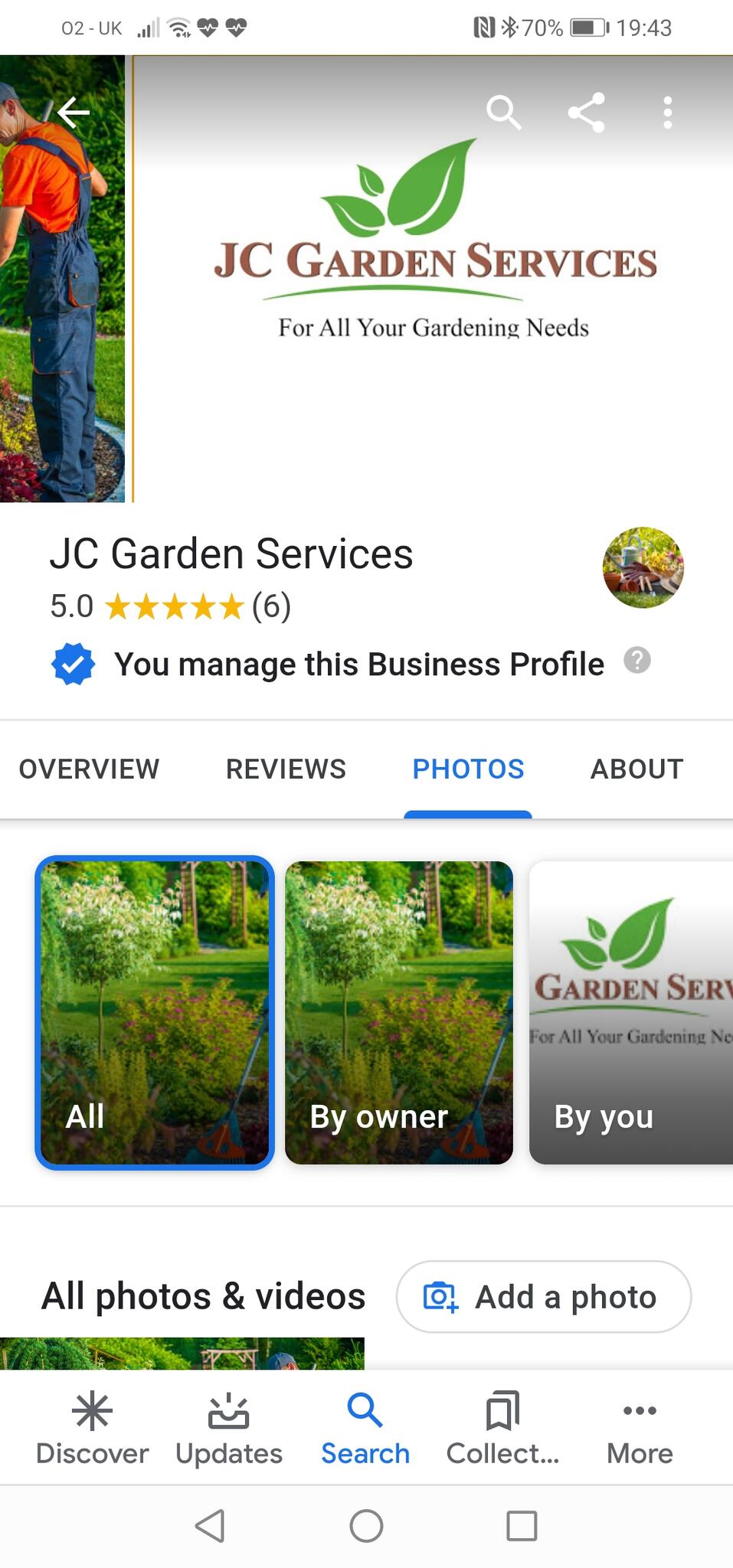Viewport: 733px width, 1568px height.
Task: Tap the share icon
Action: (x=584, y=112)
